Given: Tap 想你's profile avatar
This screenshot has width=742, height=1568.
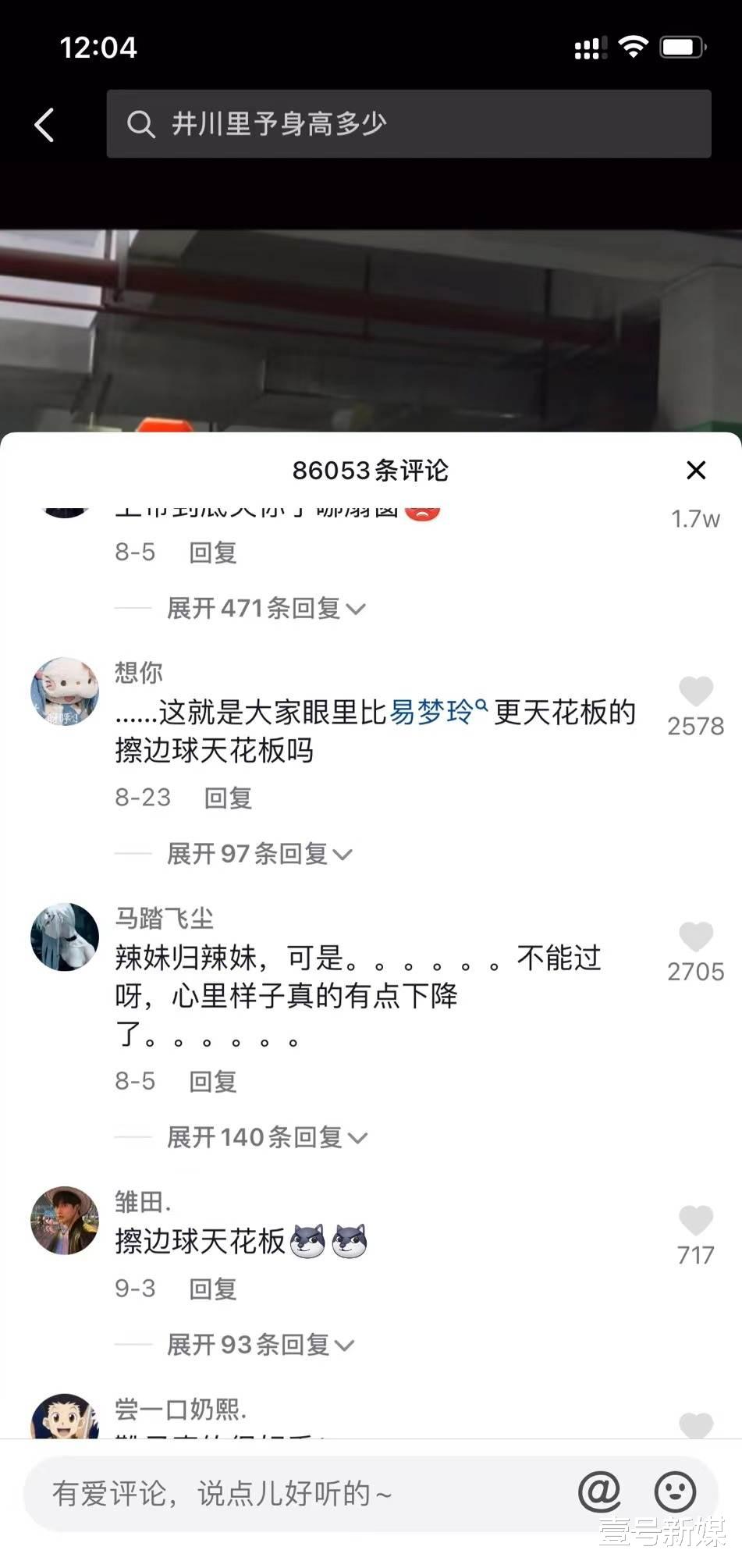Looking at the screenshot, I should tap(65, 692).
